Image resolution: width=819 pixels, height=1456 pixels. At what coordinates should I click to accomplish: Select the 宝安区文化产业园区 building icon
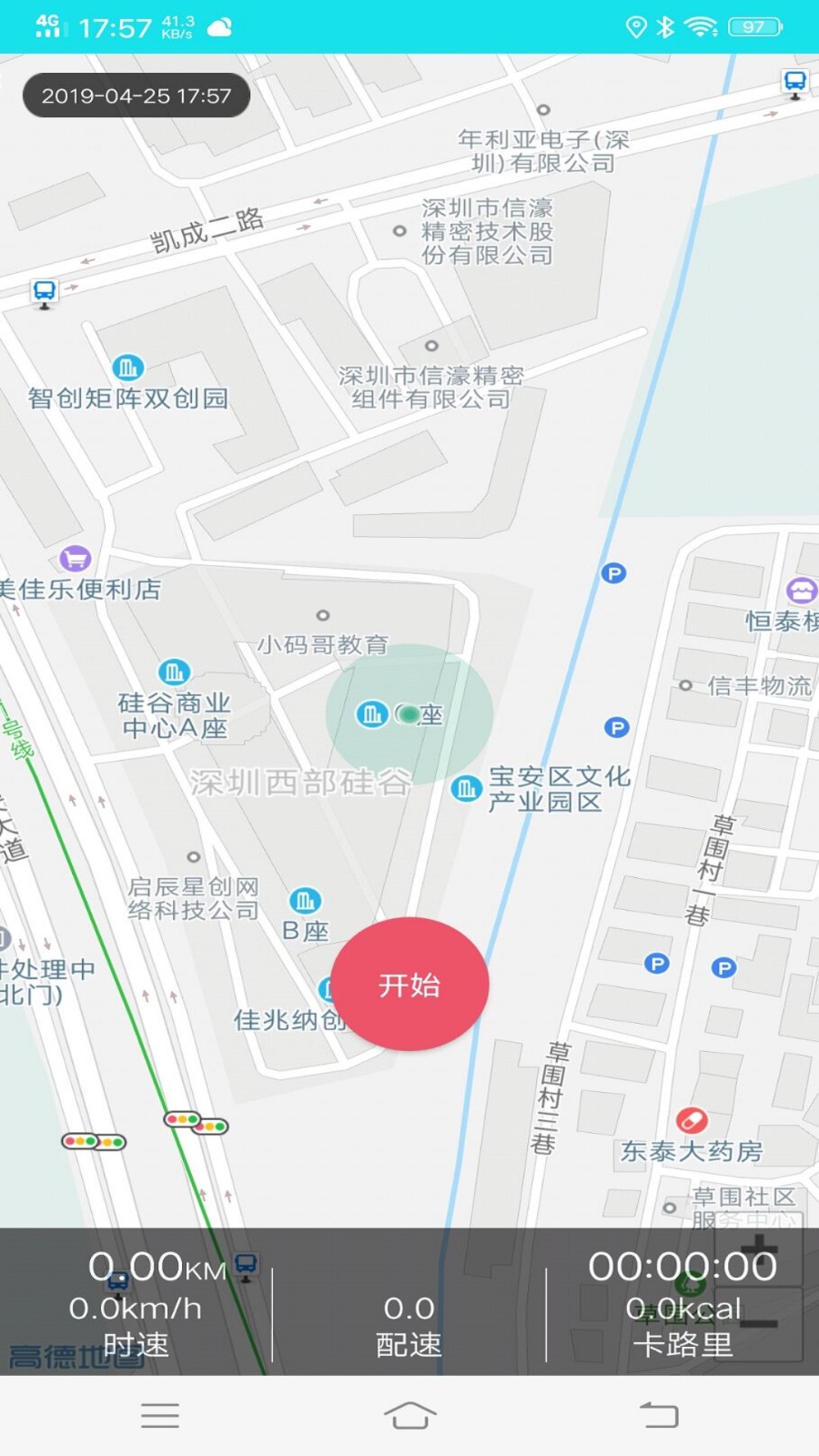tap(466, 788)
